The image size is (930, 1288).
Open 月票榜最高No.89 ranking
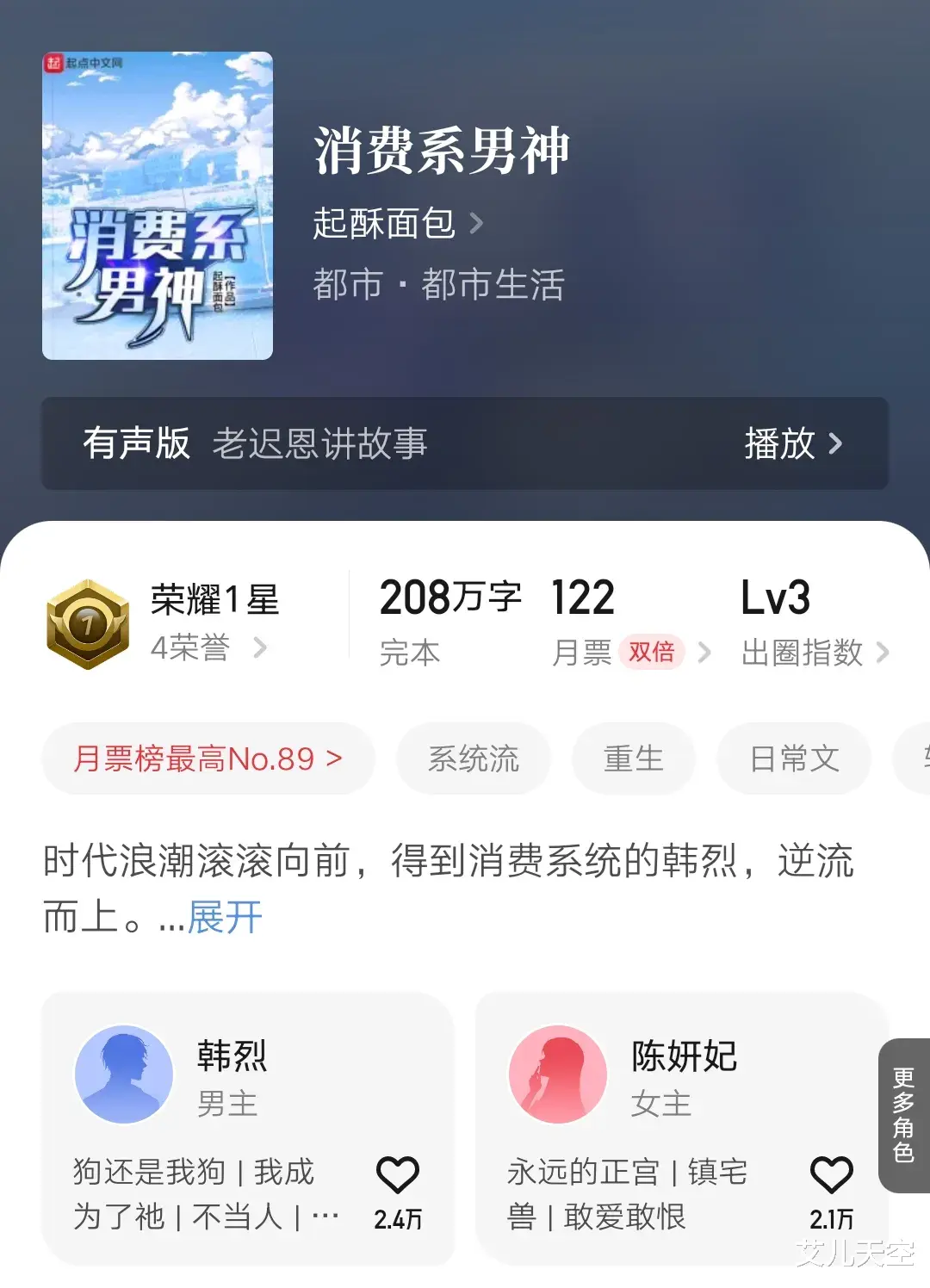point(208,759)
